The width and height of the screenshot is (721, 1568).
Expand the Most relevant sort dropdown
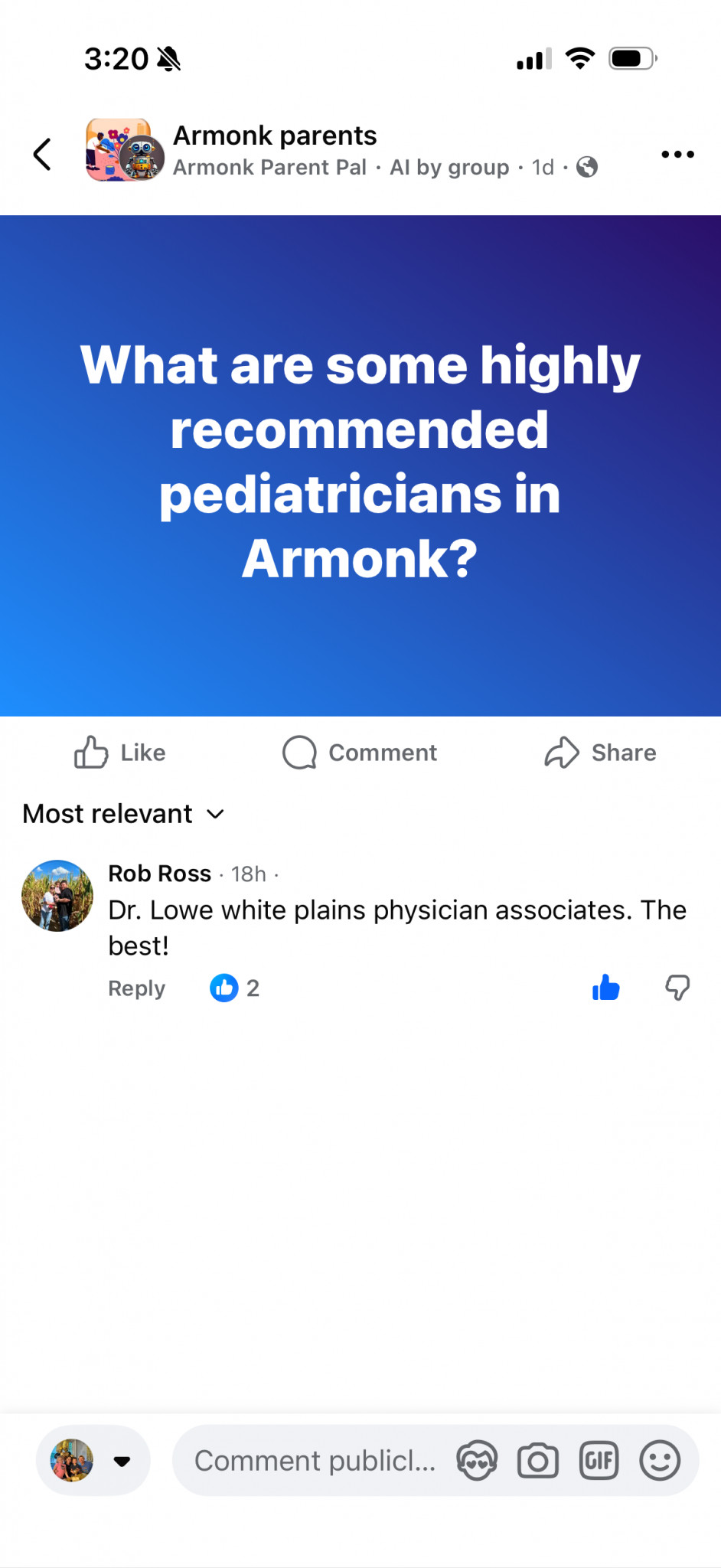pyautogui.click(x=123, y=814)
